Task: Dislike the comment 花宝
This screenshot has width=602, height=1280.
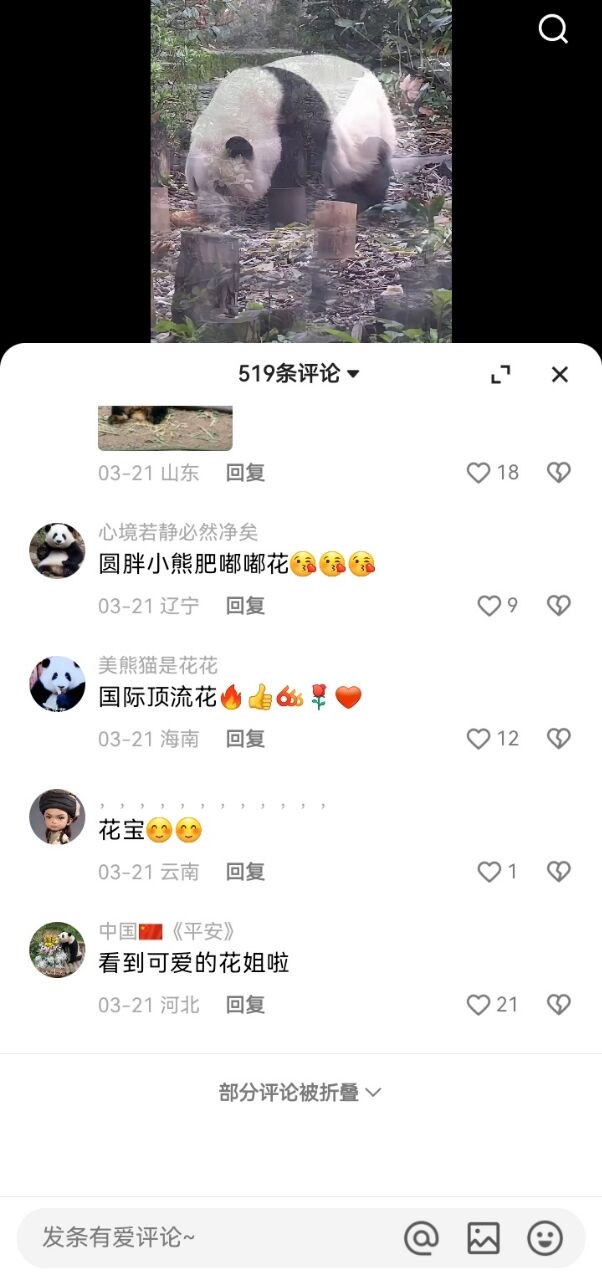Action: pyautogui.click(x=559, y=872)
